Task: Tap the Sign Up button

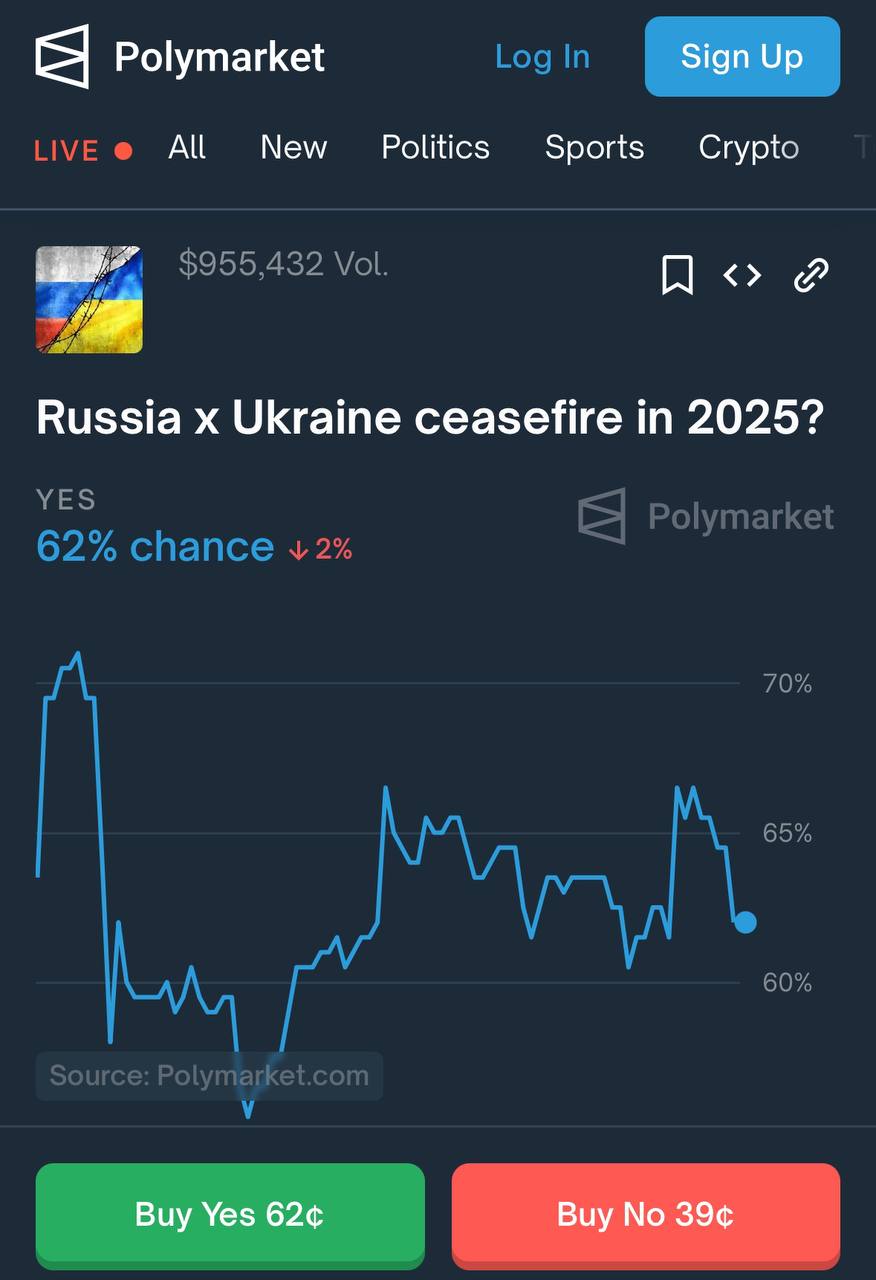Action: [741, 57]
